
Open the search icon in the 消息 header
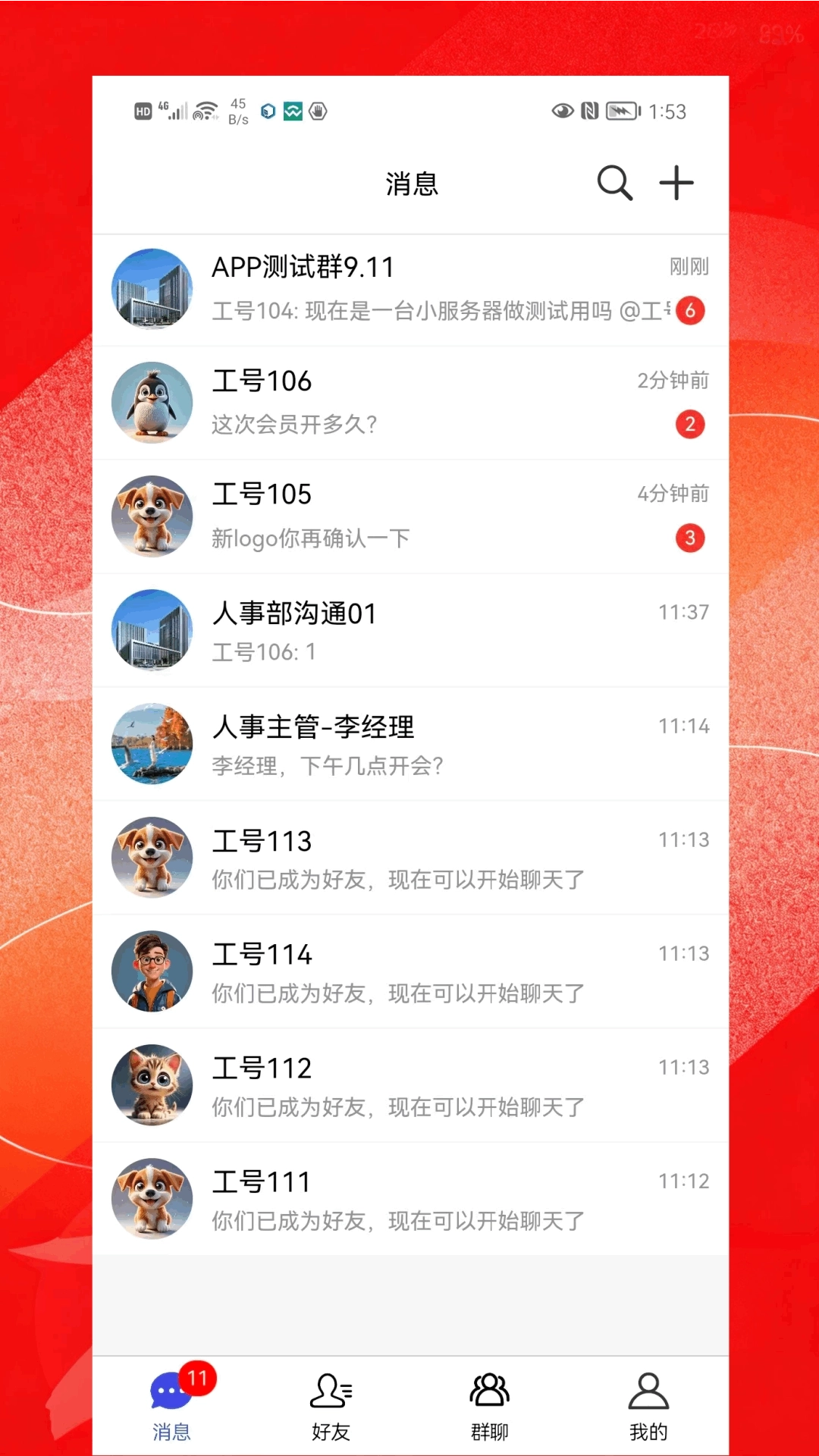pos(614,183)
